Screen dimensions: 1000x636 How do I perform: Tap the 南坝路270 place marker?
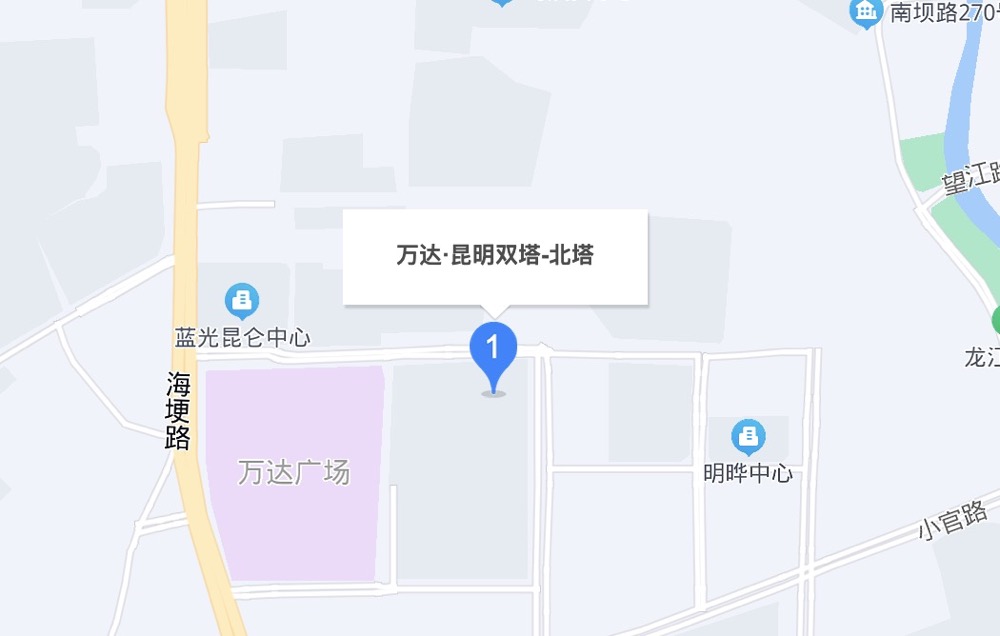[x=865, y=12]
